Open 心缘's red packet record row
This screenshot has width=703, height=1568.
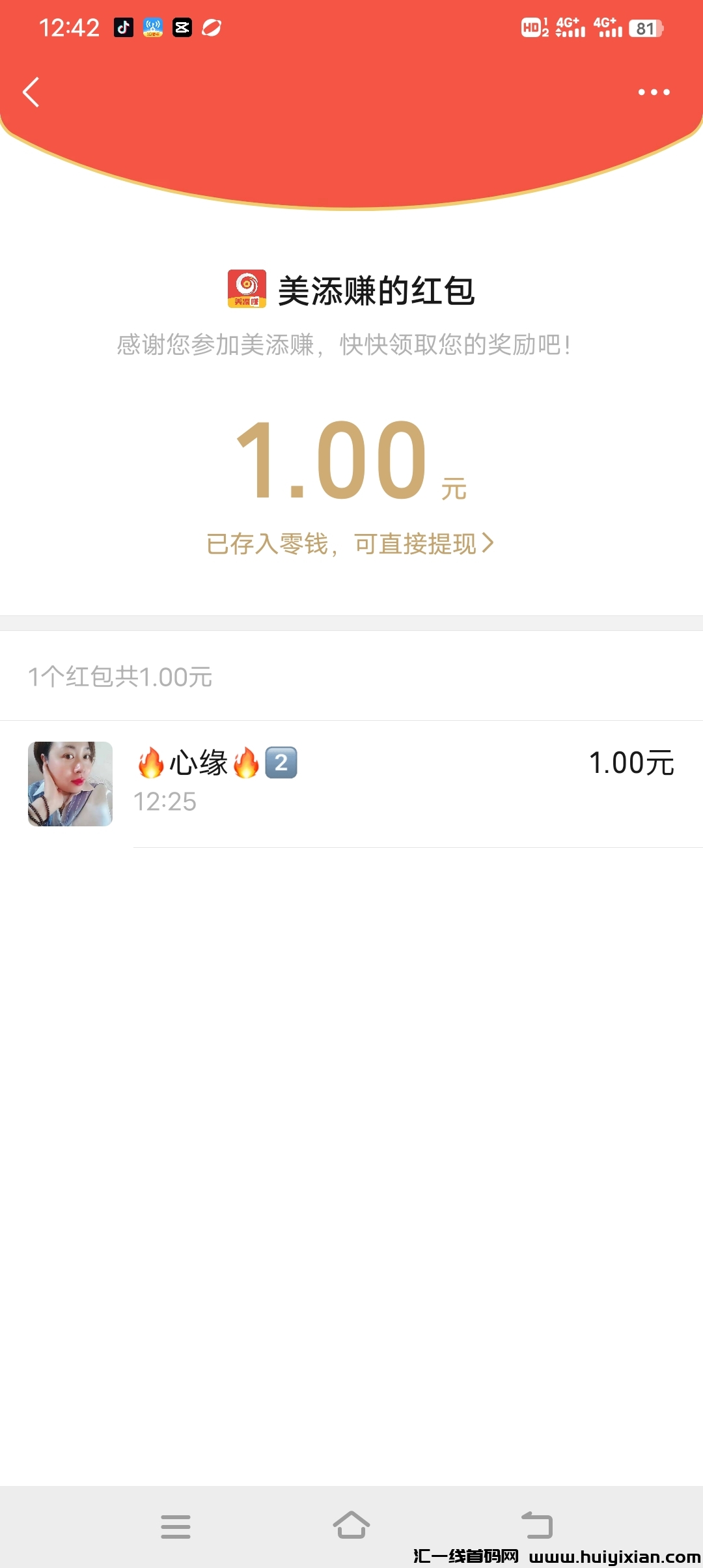tap(351, 783)
